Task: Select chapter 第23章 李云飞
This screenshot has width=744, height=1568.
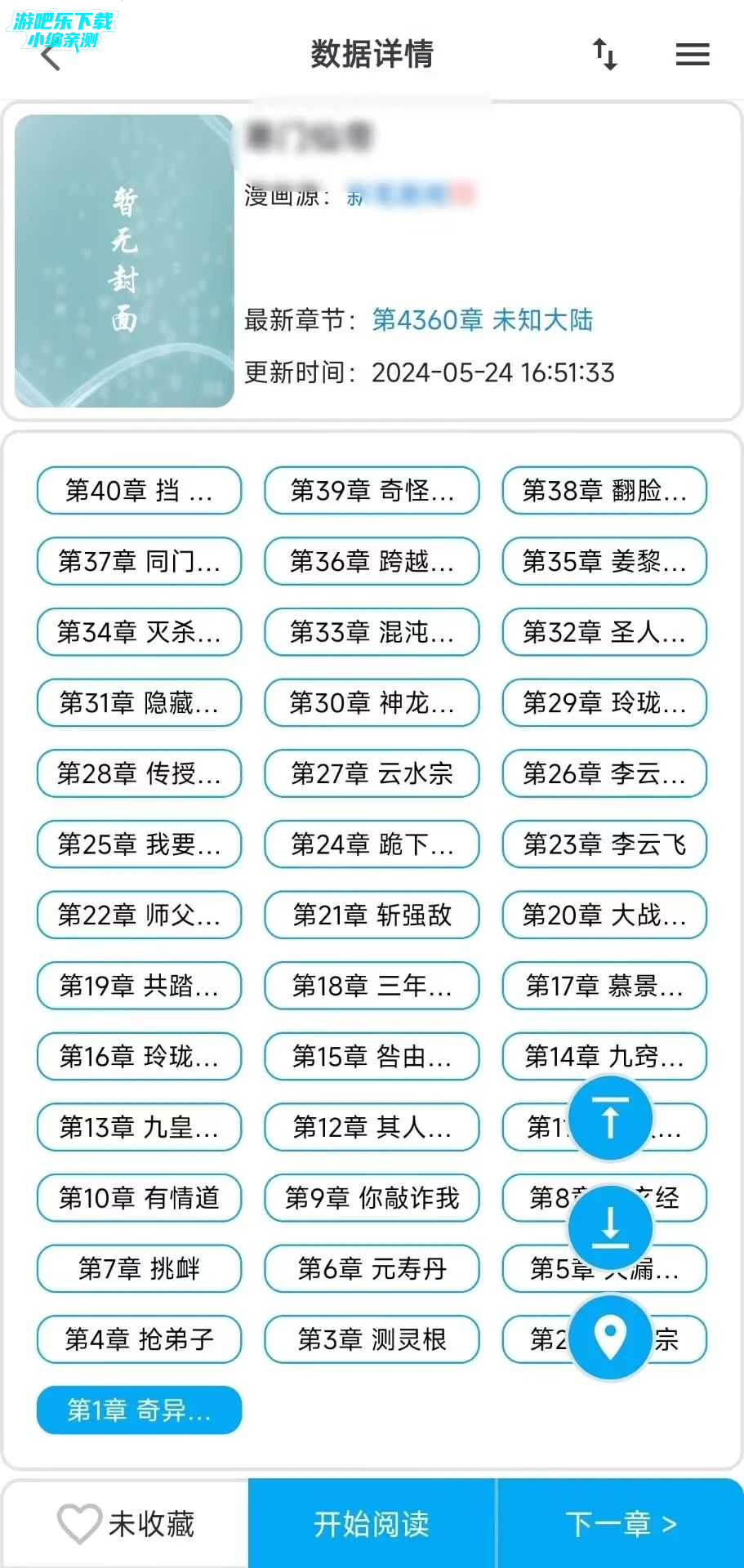Action: [604, 844]
